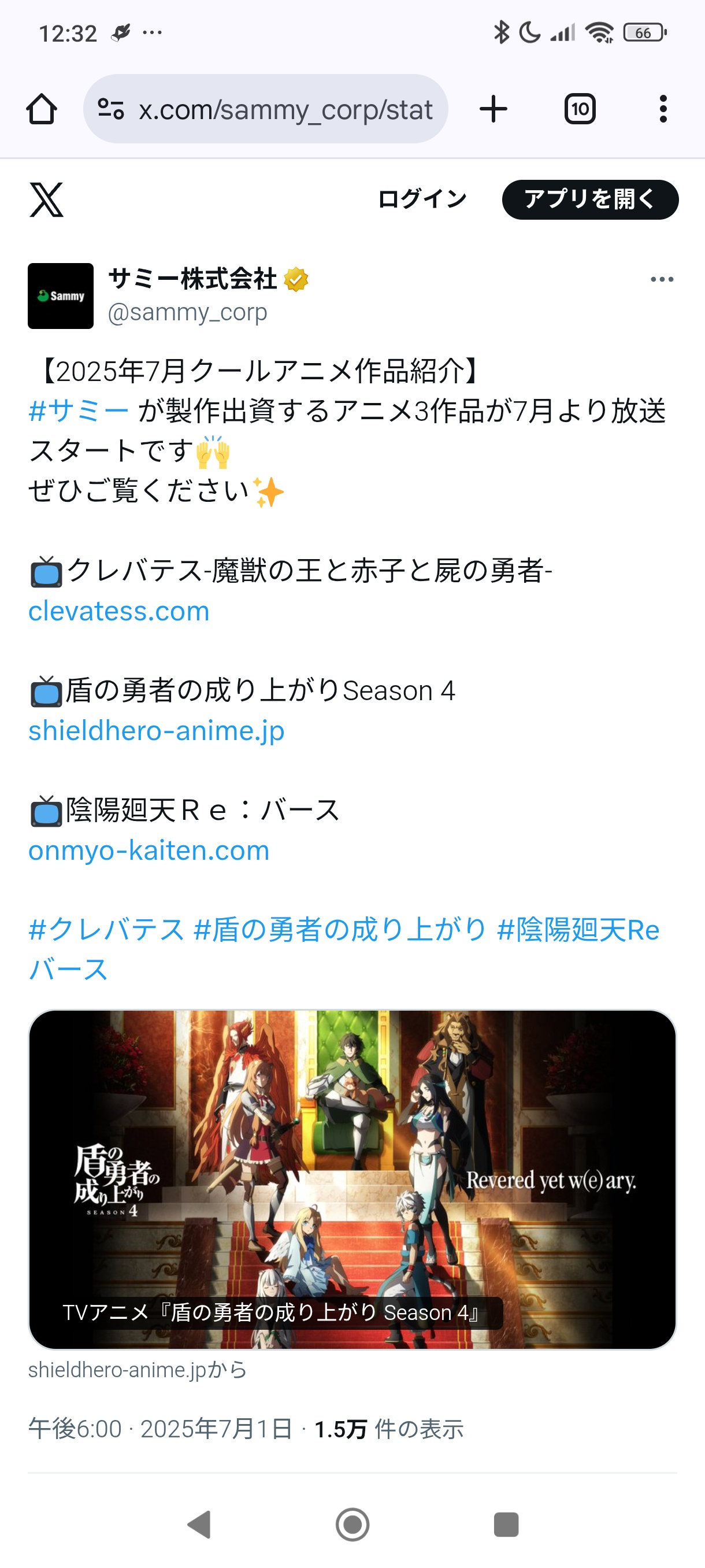Follow the onmyo-kaiten.com link
705x1568 pixels.
pos(149,850)
